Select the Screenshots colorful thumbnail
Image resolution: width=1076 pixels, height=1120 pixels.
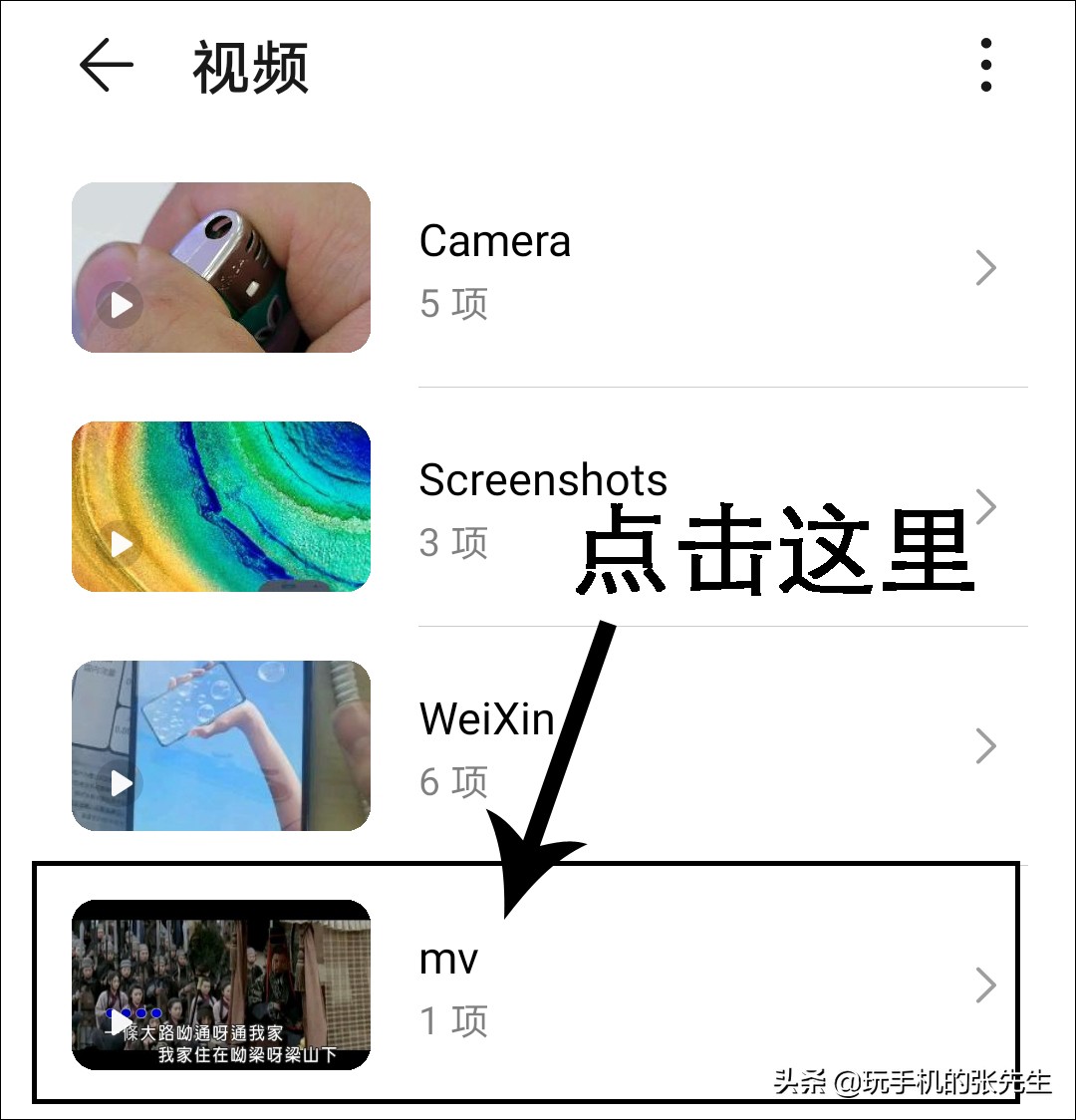tap(220, 506)
